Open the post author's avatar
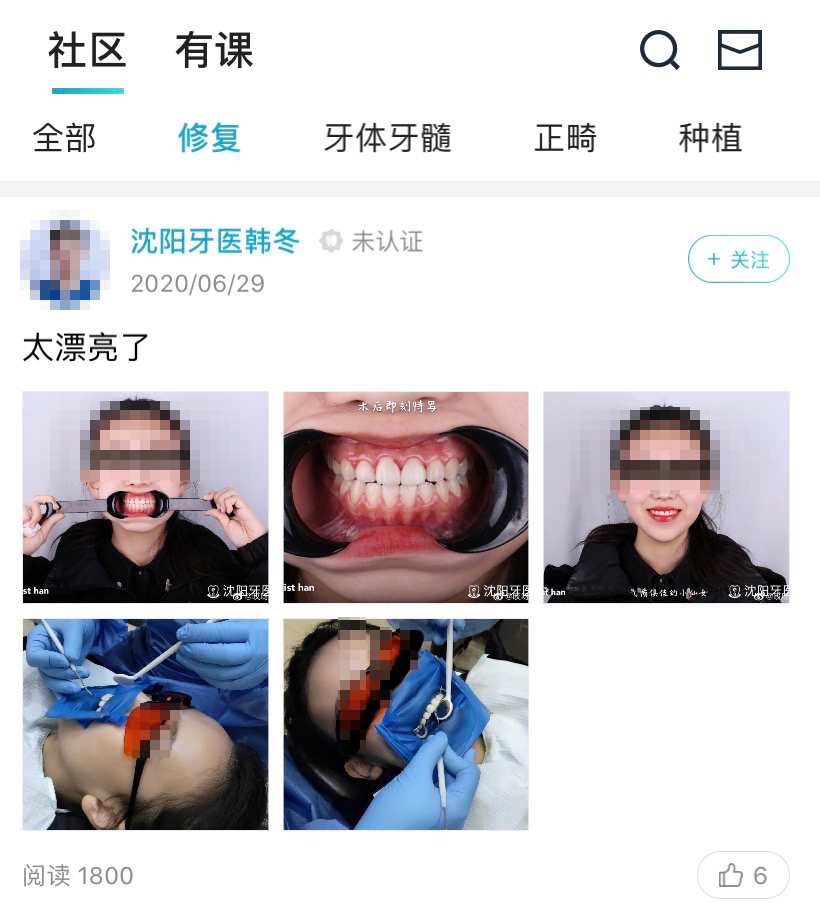Image resolution: width=820 pixels, height=903 pixels. point(65,261)
